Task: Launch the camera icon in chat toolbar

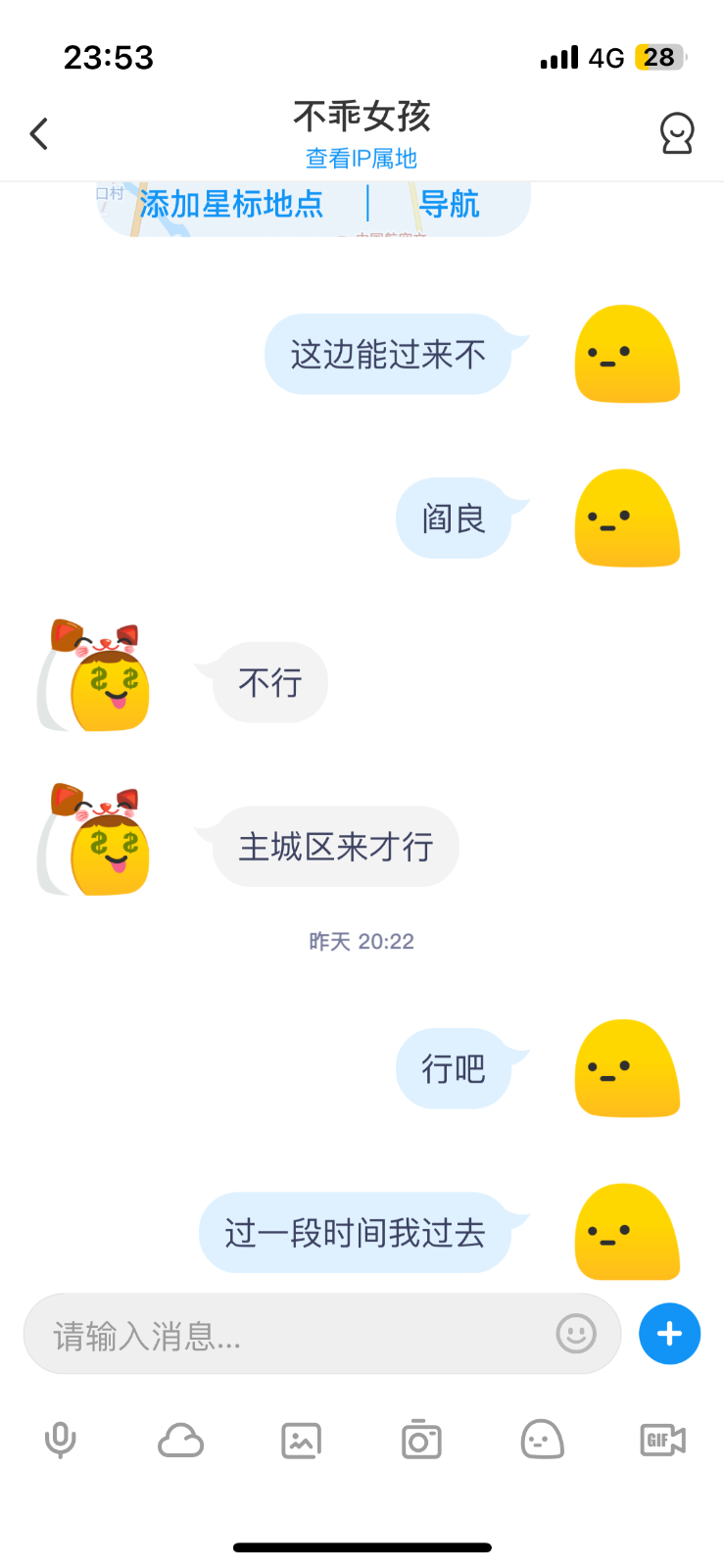Action: [421, 1440]
